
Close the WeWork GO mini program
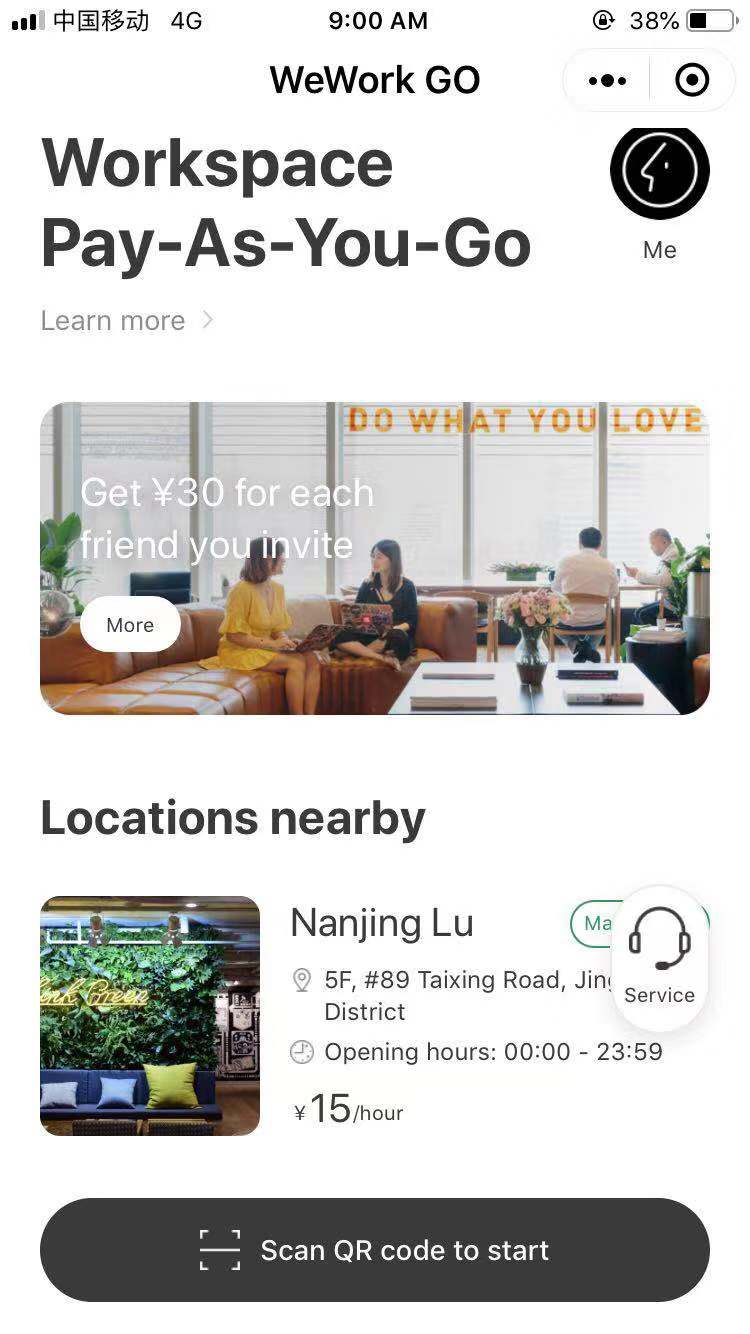[x=692, y=80]
